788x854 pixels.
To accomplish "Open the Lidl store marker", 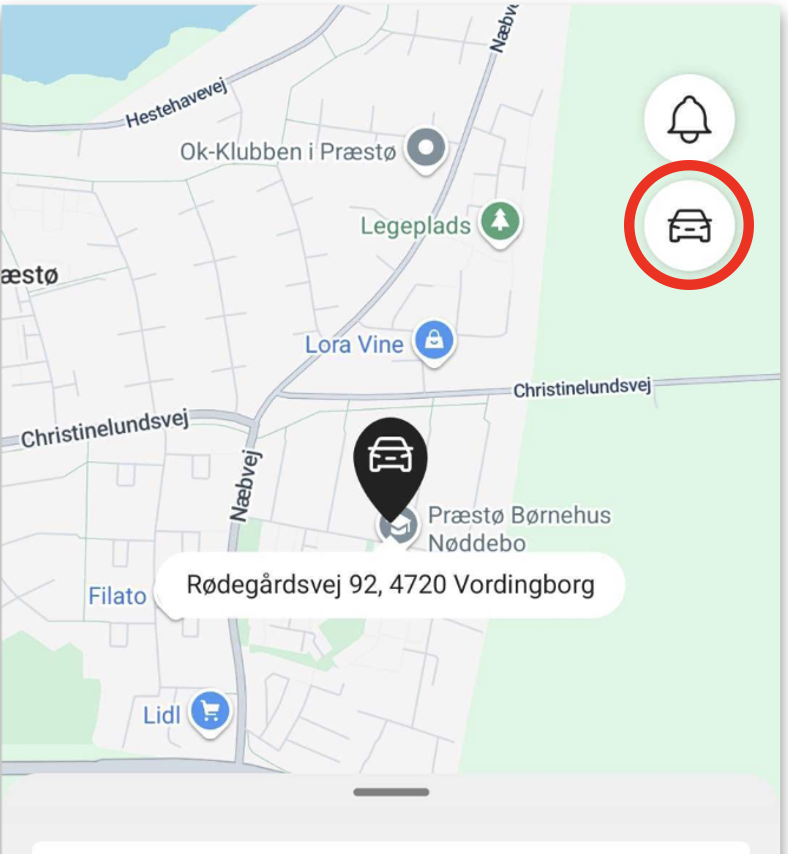I will click(210, 712).
